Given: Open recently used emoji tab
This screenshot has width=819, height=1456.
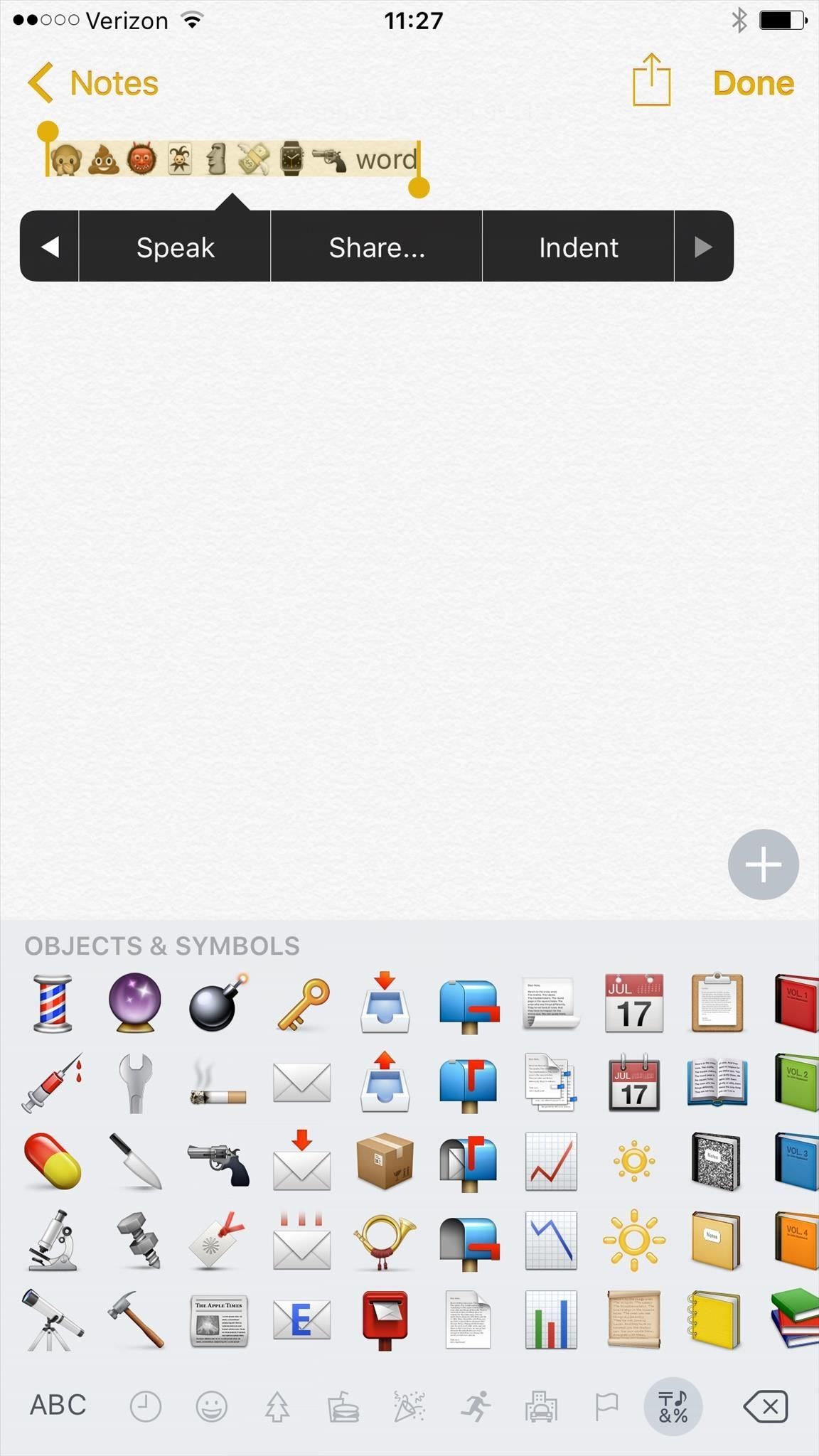Looking at the screenshot, I should [146, 1406].
